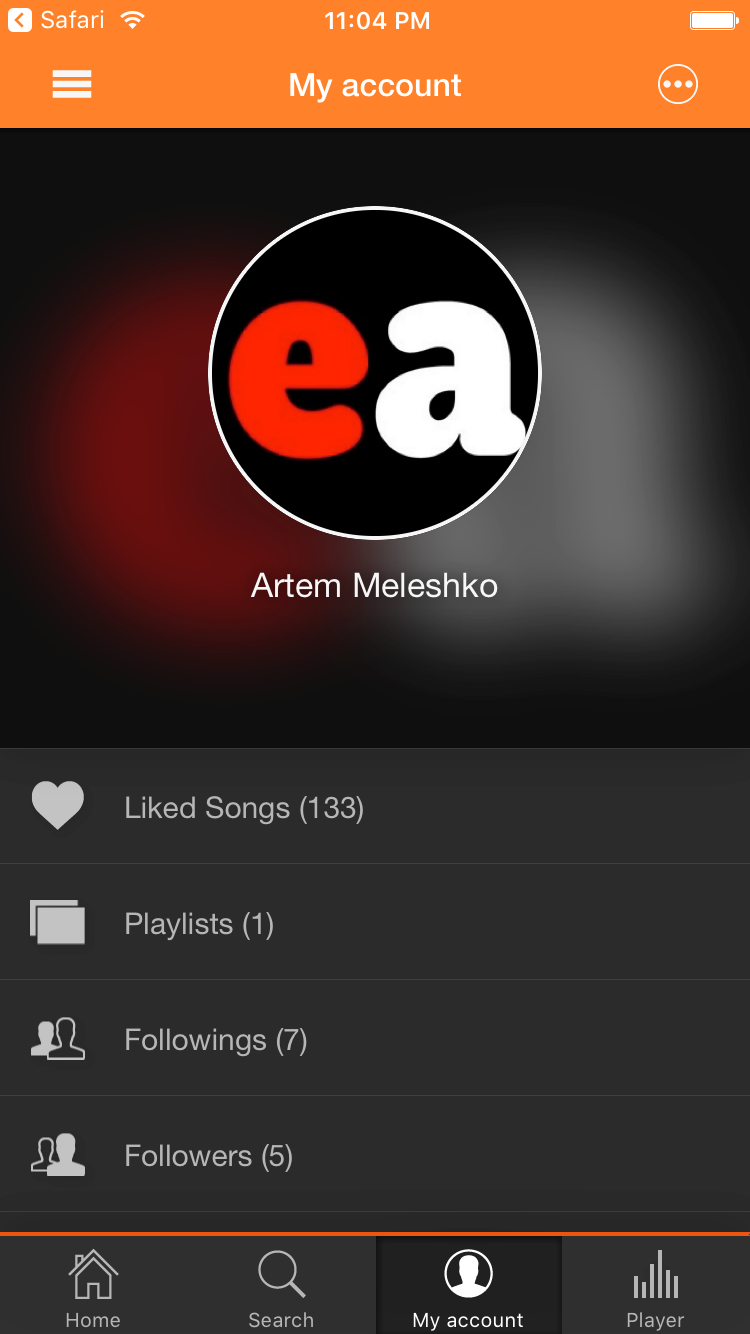Tap the Artem Meleshko username text
Image resolution: width=750 pixels, height=1334 pixels.
pyautogui.click(x=375, y=585)
